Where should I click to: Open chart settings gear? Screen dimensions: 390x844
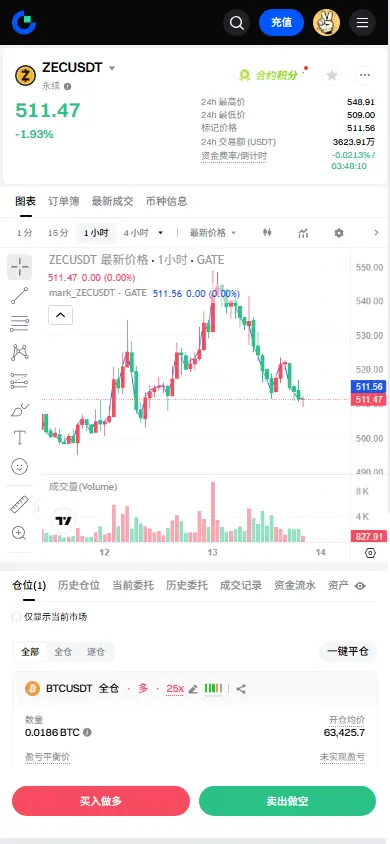tap(338, 233)
